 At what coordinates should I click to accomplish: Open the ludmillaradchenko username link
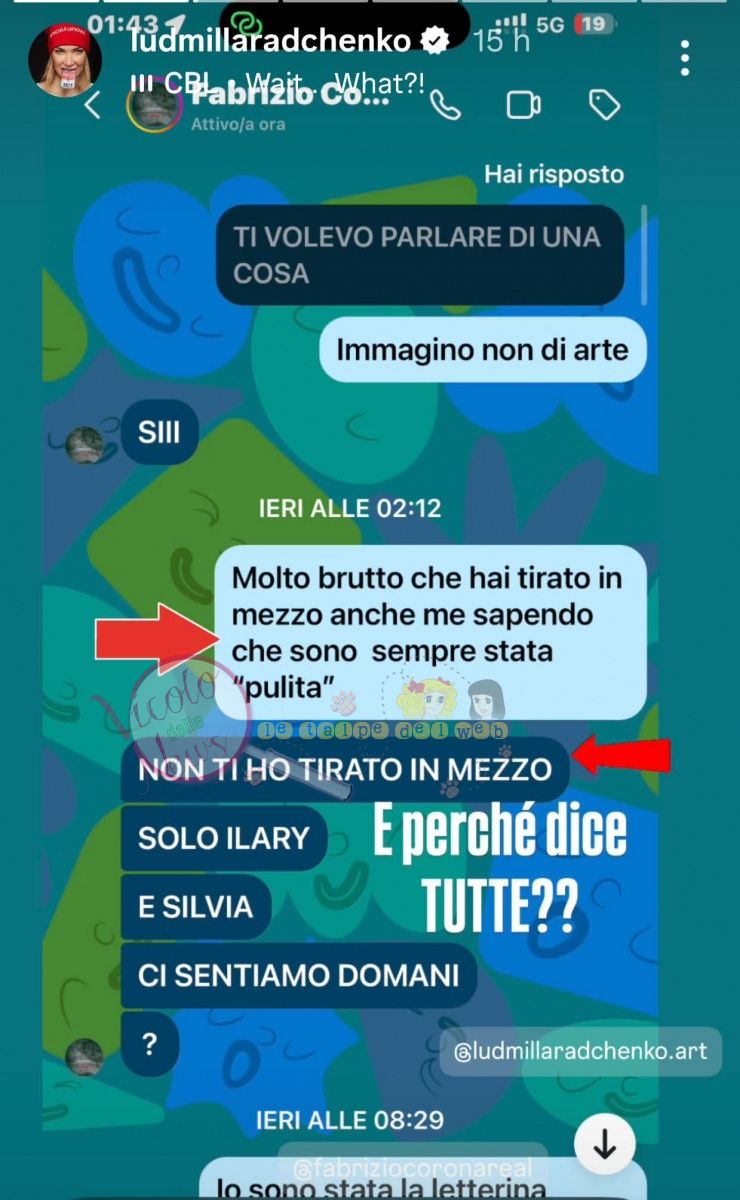point(270,41)
